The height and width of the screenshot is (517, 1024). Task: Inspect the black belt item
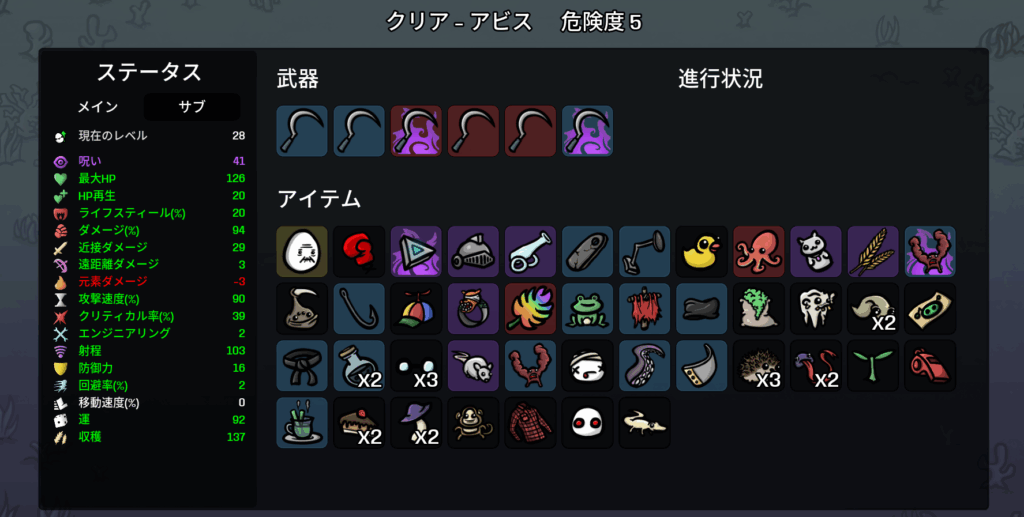302,365
